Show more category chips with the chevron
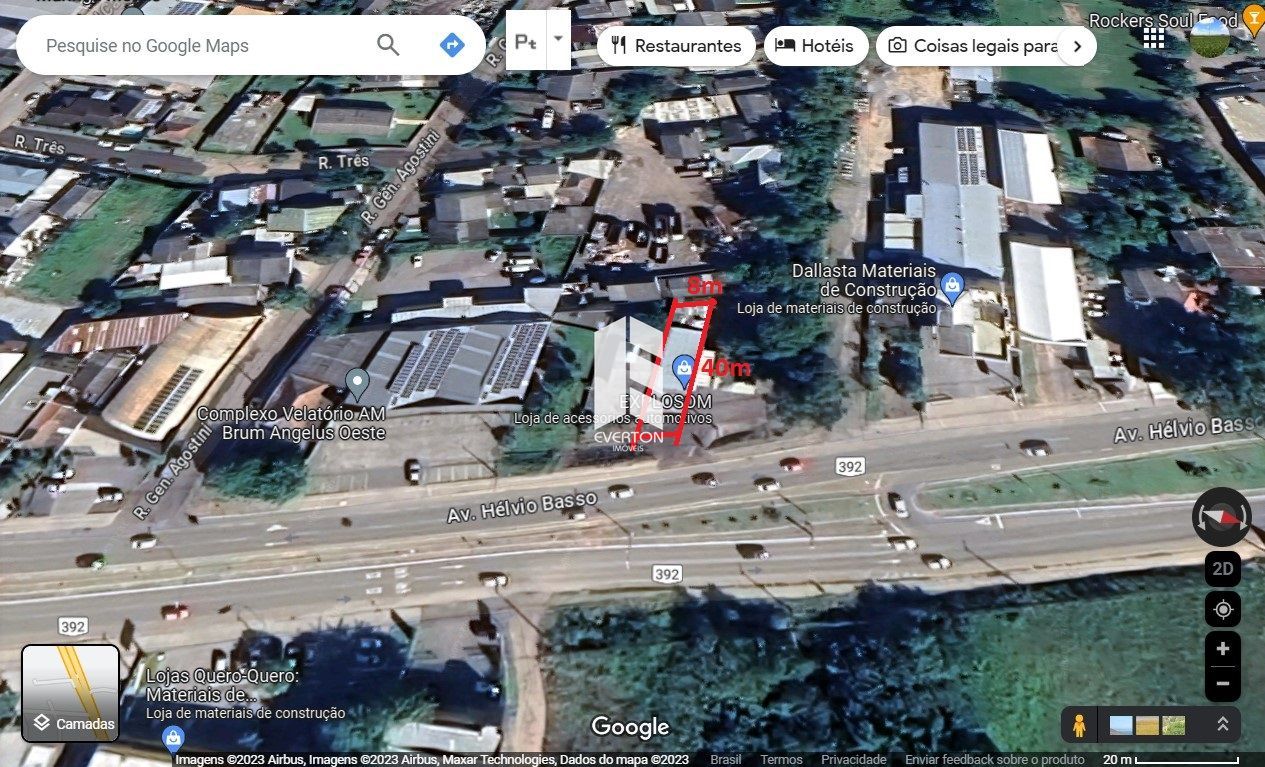This screenshot has width=1265, height=767. tap(1077, 46)
